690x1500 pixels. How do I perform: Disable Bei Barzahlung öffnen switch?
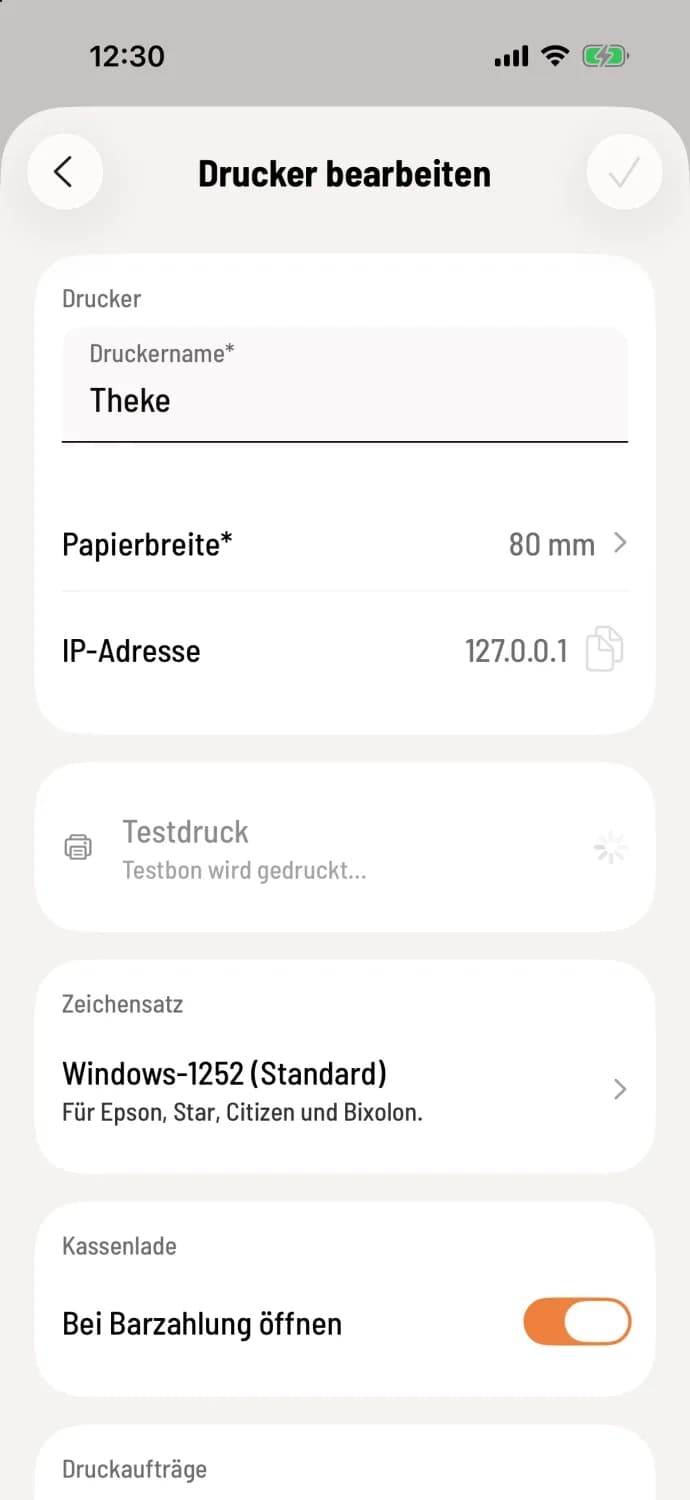pyautogui.click(x=577, y=1323)
